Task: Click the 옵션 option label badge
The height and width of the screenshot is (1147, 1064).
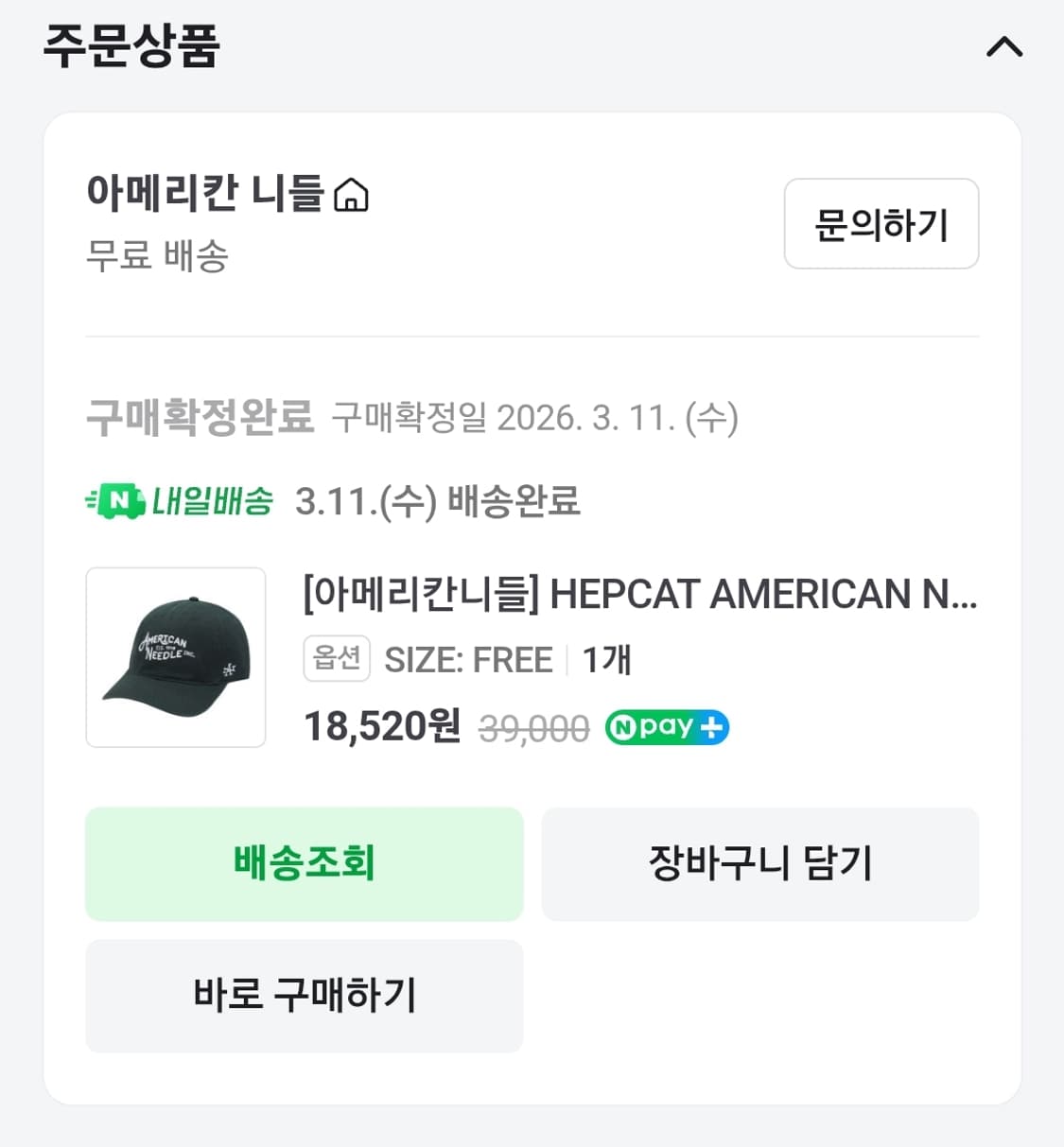Action: pyautogui.click(x=337, y=658)
